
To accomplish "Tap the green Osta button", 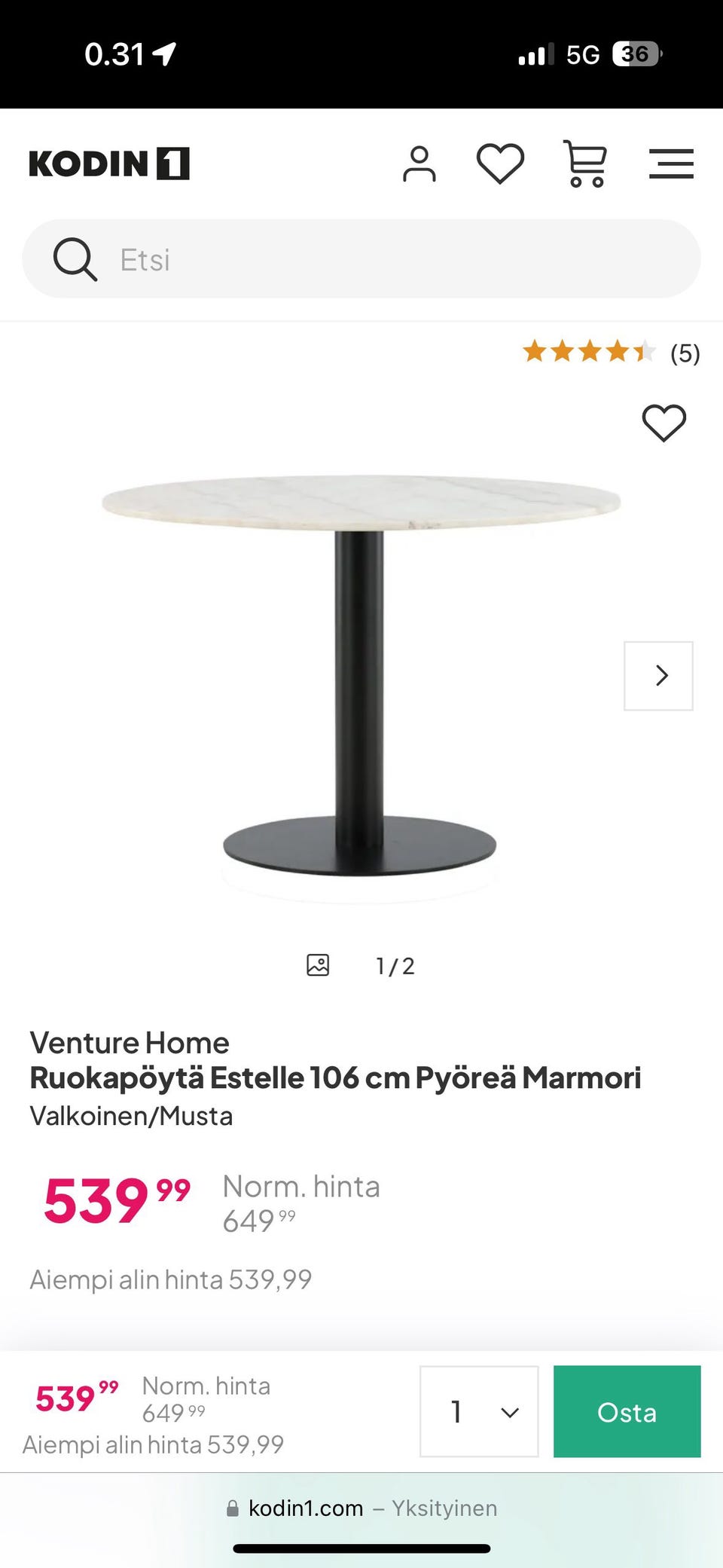I will pyautogui.click(x=627, y=1411).
